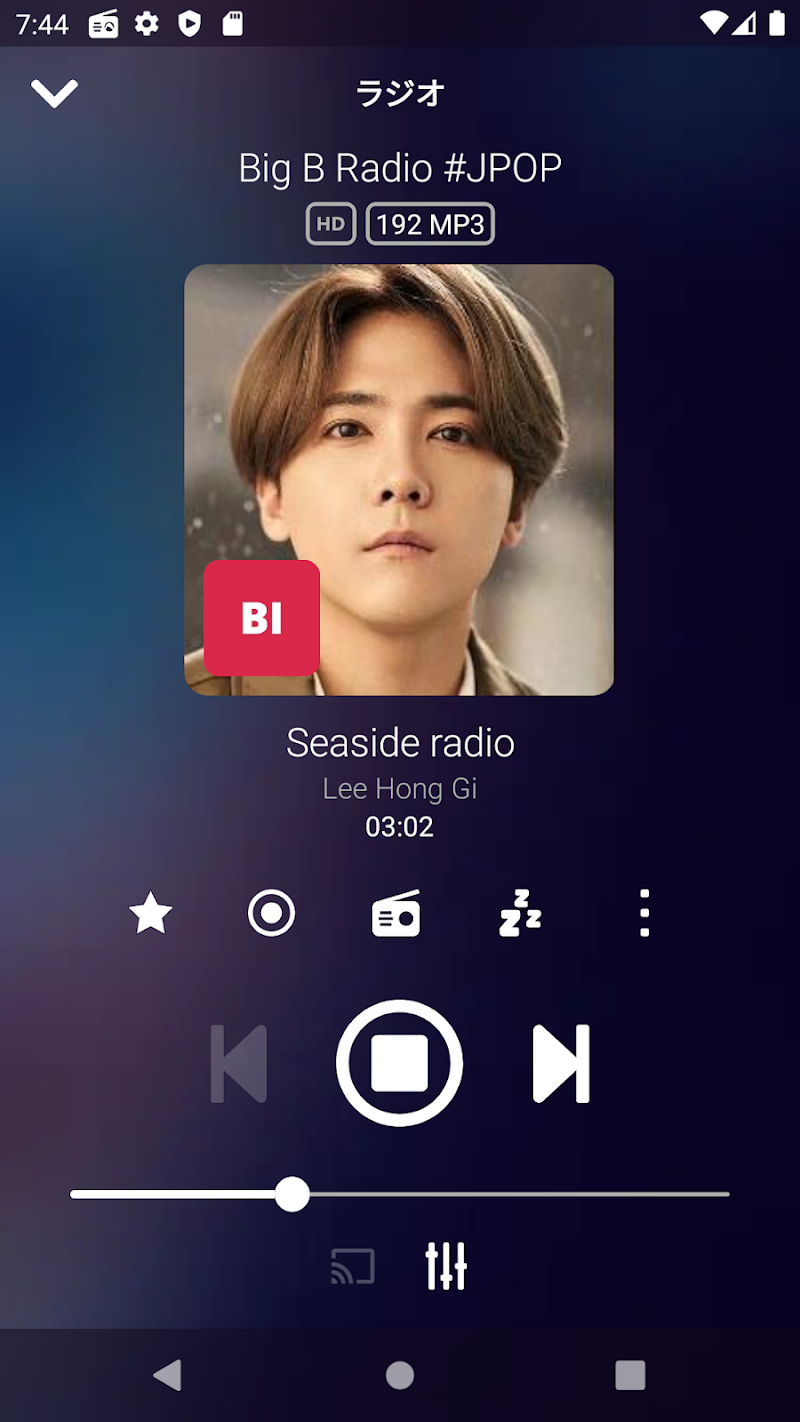
Task: Open the three-dot overflow menu
Action: click(644, 913)
